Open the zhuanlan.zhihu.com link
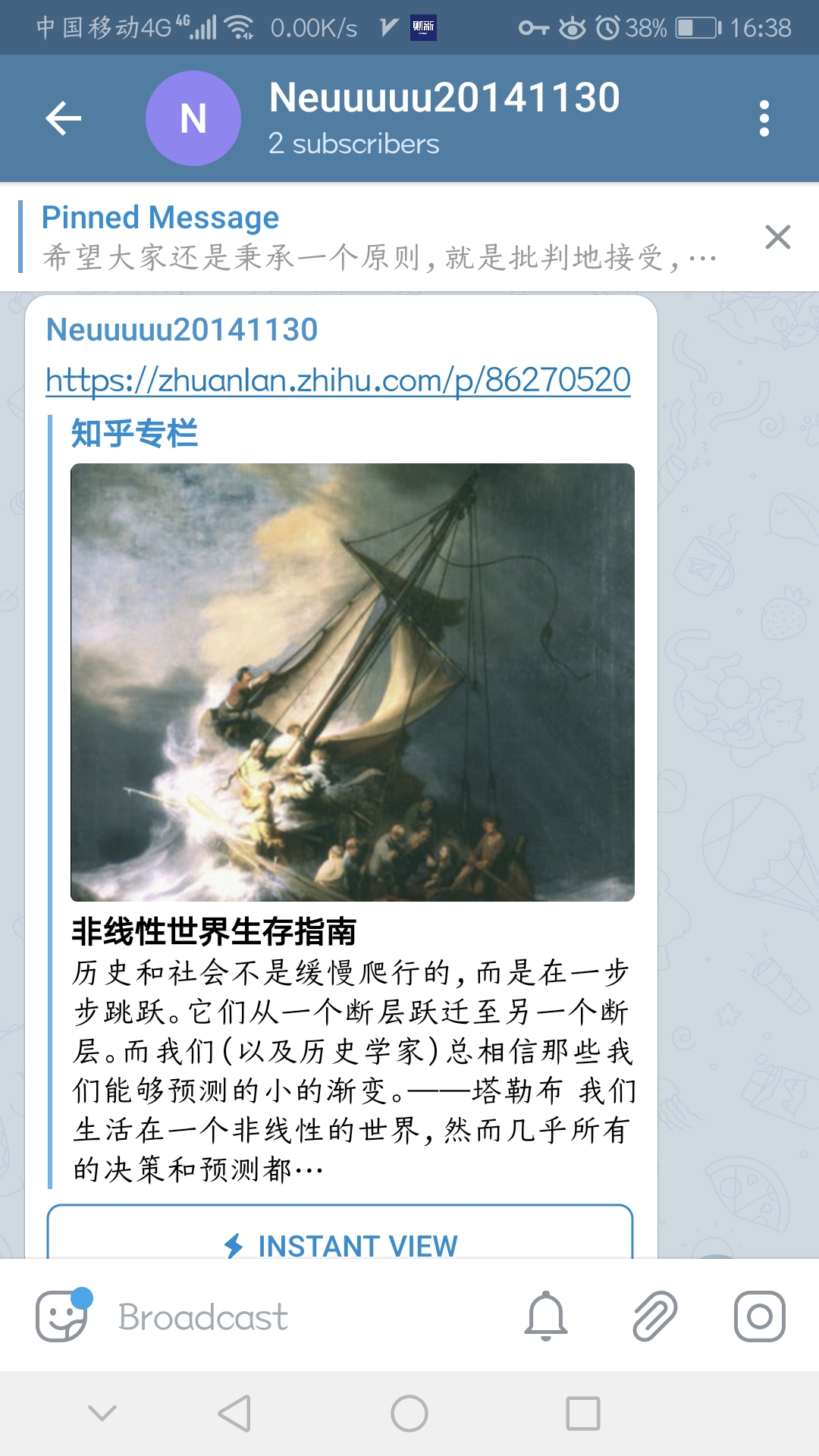819x1456 pixels. pyautogui.click(x=338, y=380)
